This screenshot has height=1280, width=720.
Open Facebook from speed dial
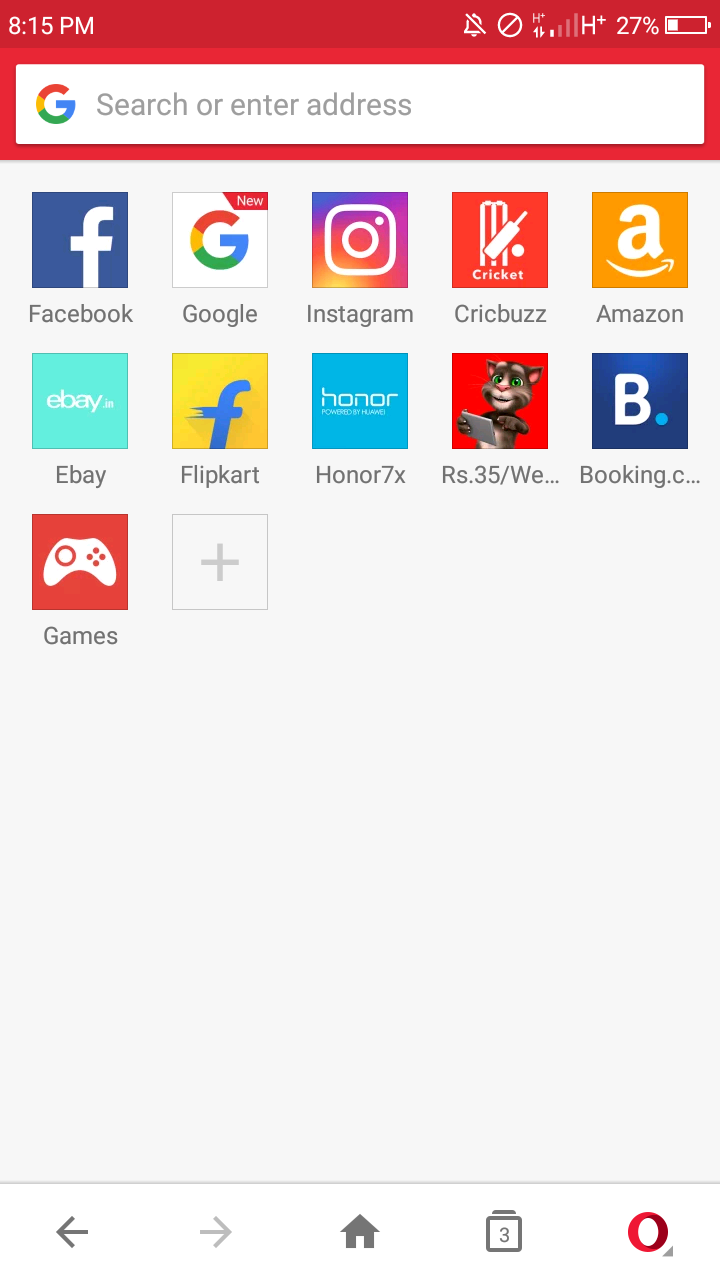(x=80, y=240)
